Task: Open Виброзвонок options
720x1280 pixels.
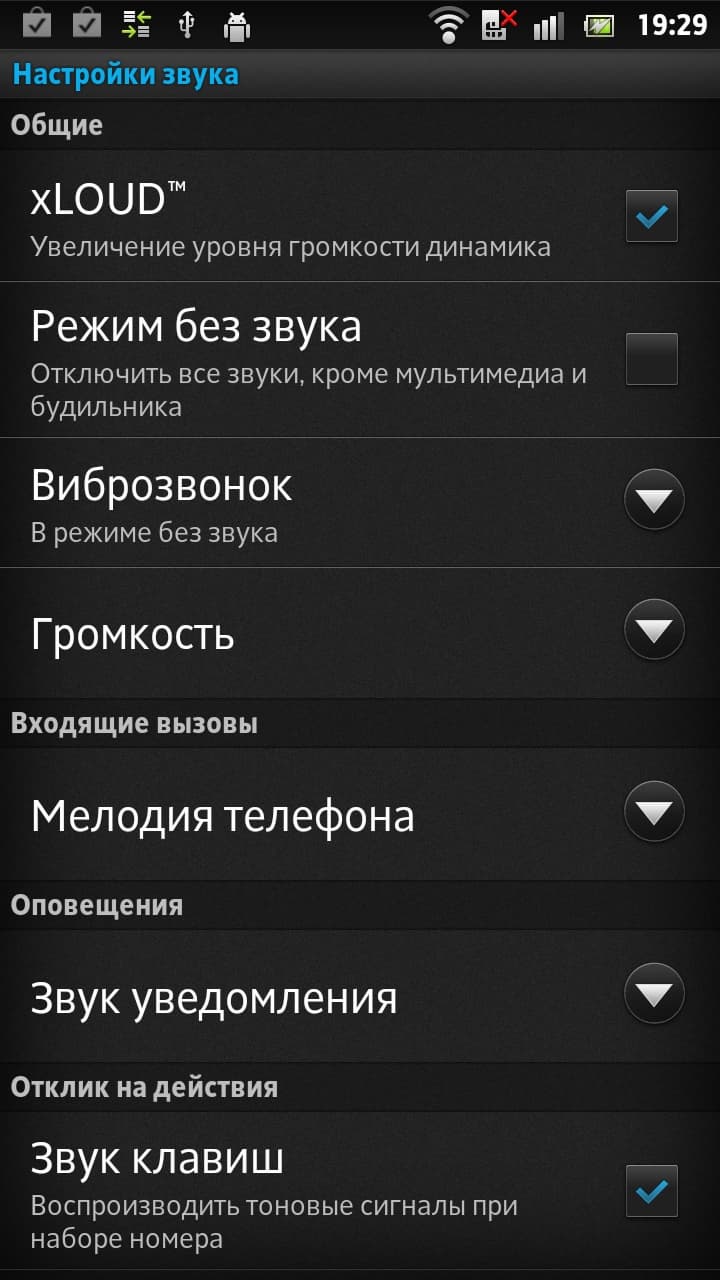Action: pos(654,500)
